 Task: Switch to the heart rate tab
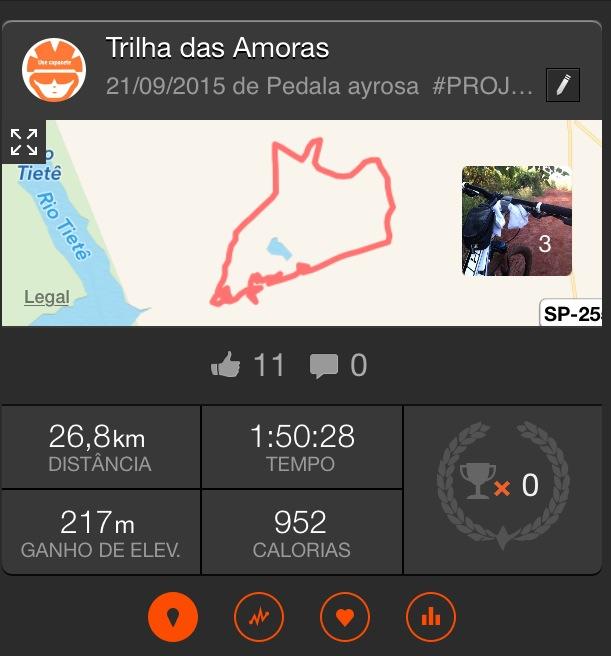[345, 617]
